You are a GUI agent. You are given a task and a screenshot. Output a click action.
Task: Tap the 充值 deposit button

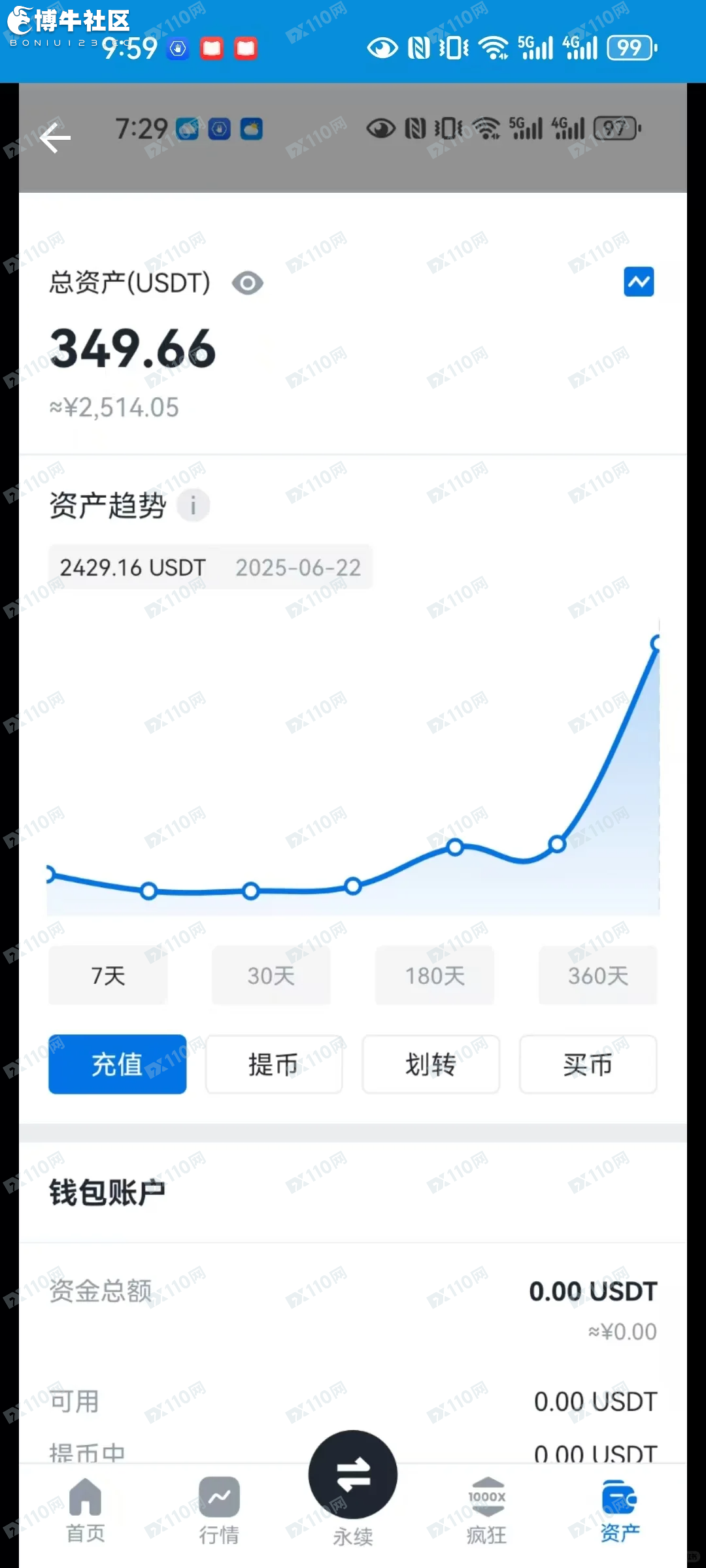117,1064
